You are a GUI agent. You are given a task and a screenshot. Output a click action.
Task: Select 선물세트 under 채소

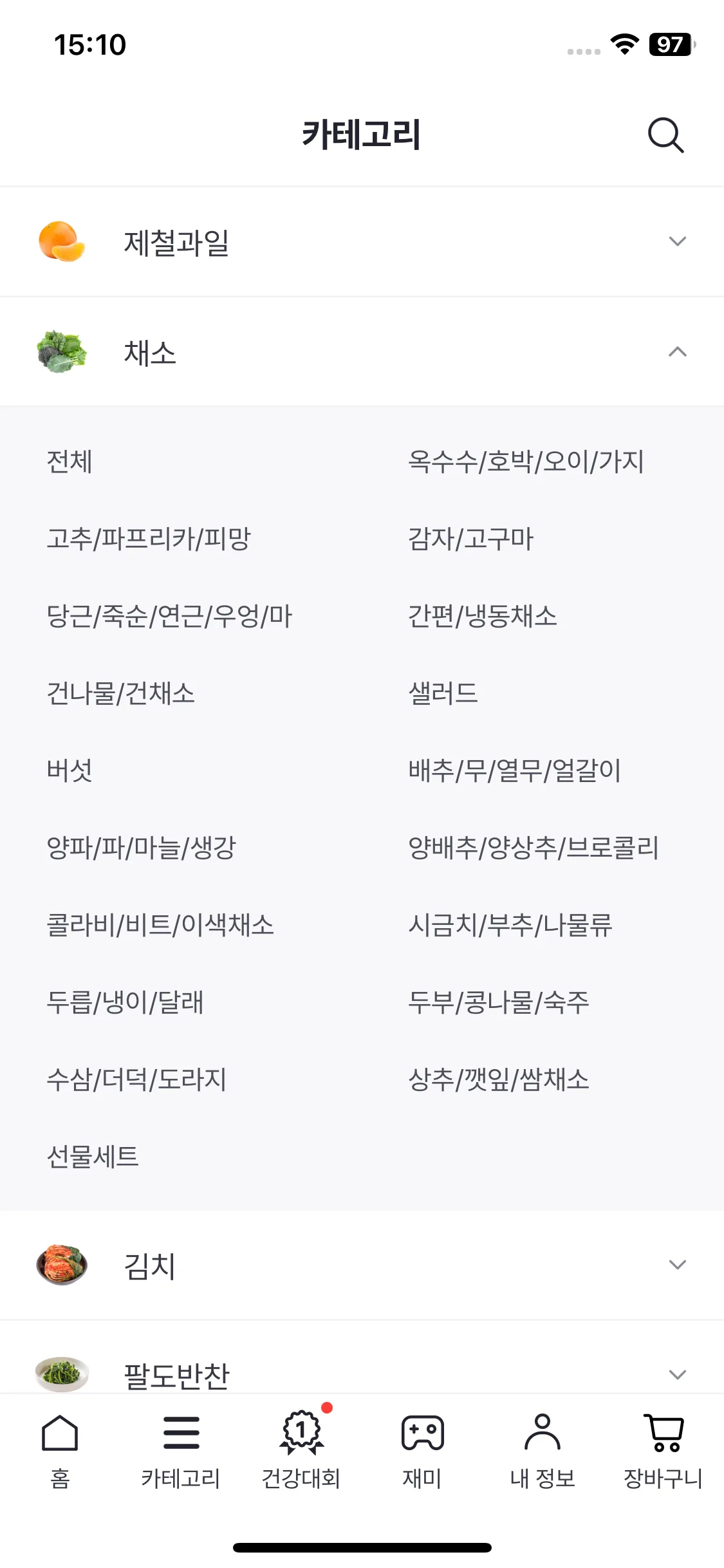point(93,1157)
